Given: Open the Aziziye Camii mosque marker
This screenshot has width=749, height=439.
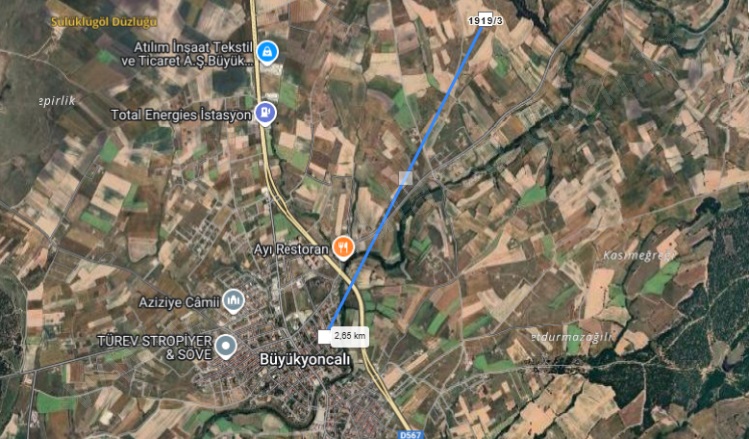Looking at the screenshot, I should coord(234,299).
